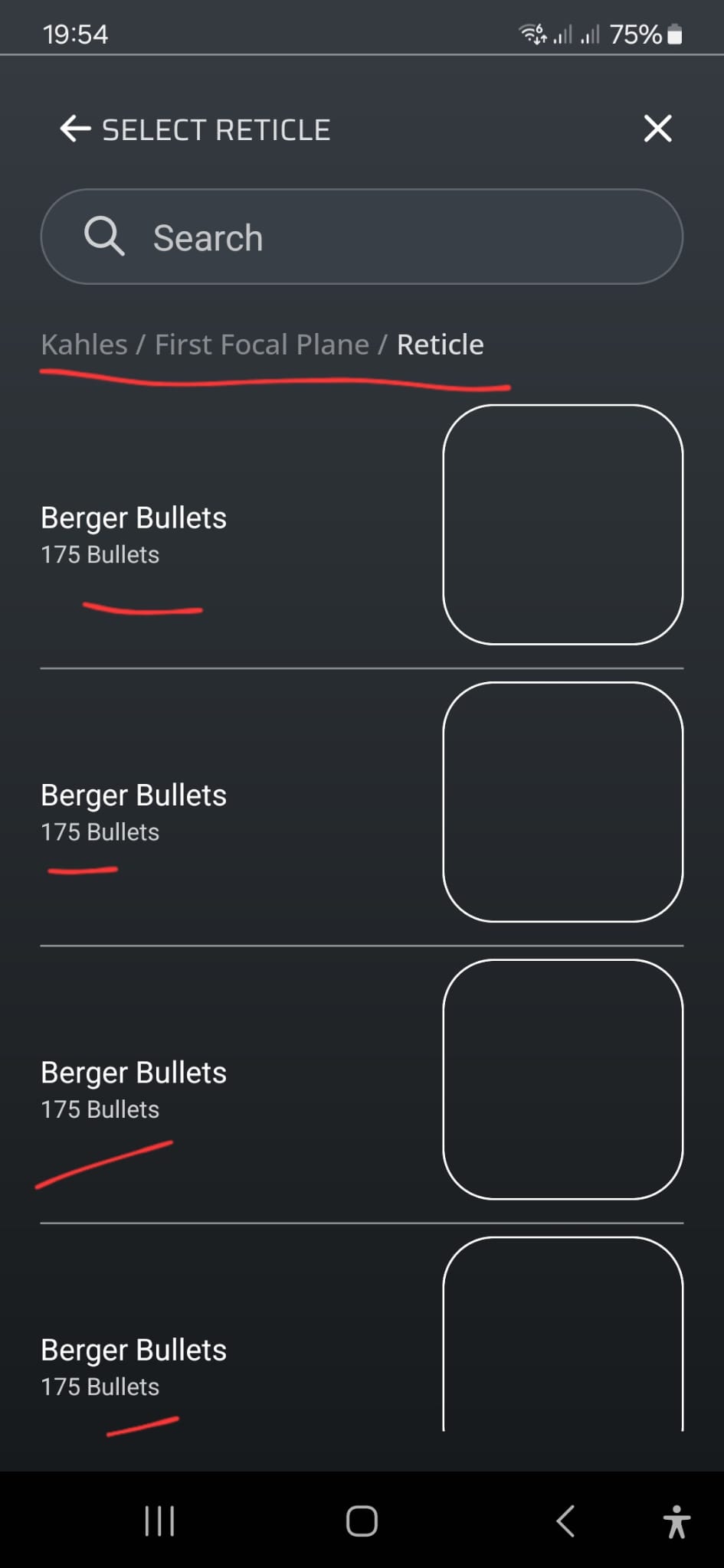The width and height of the screenshot is (724, 1568).
Task: Open the Kahles breadcrumb level
Action: point(84,345)
